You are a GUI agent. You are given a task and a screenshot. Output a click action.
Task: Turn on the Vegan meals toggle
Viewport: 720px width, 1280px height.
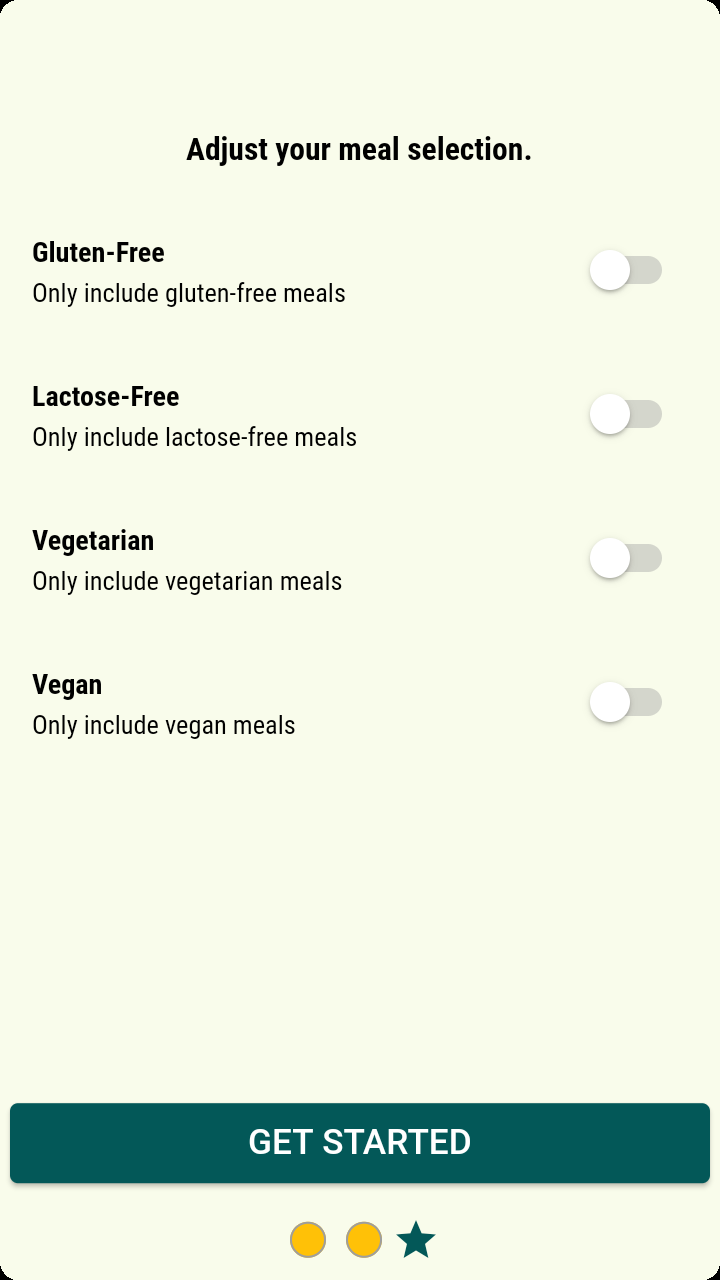(x=625, y=702)
